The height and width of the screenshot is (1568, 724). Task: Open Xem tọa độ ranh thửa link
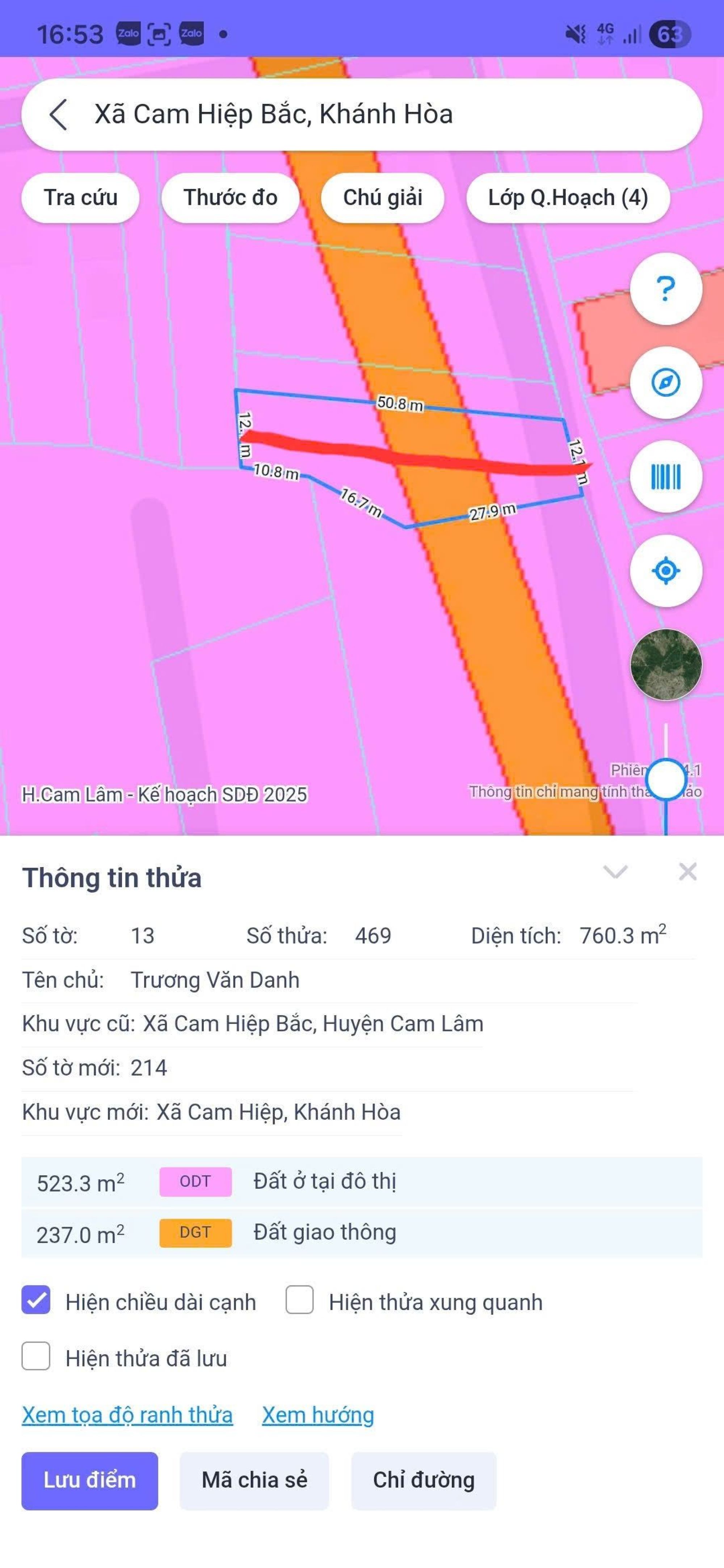pyautogui.click(x=127, y=1415)
